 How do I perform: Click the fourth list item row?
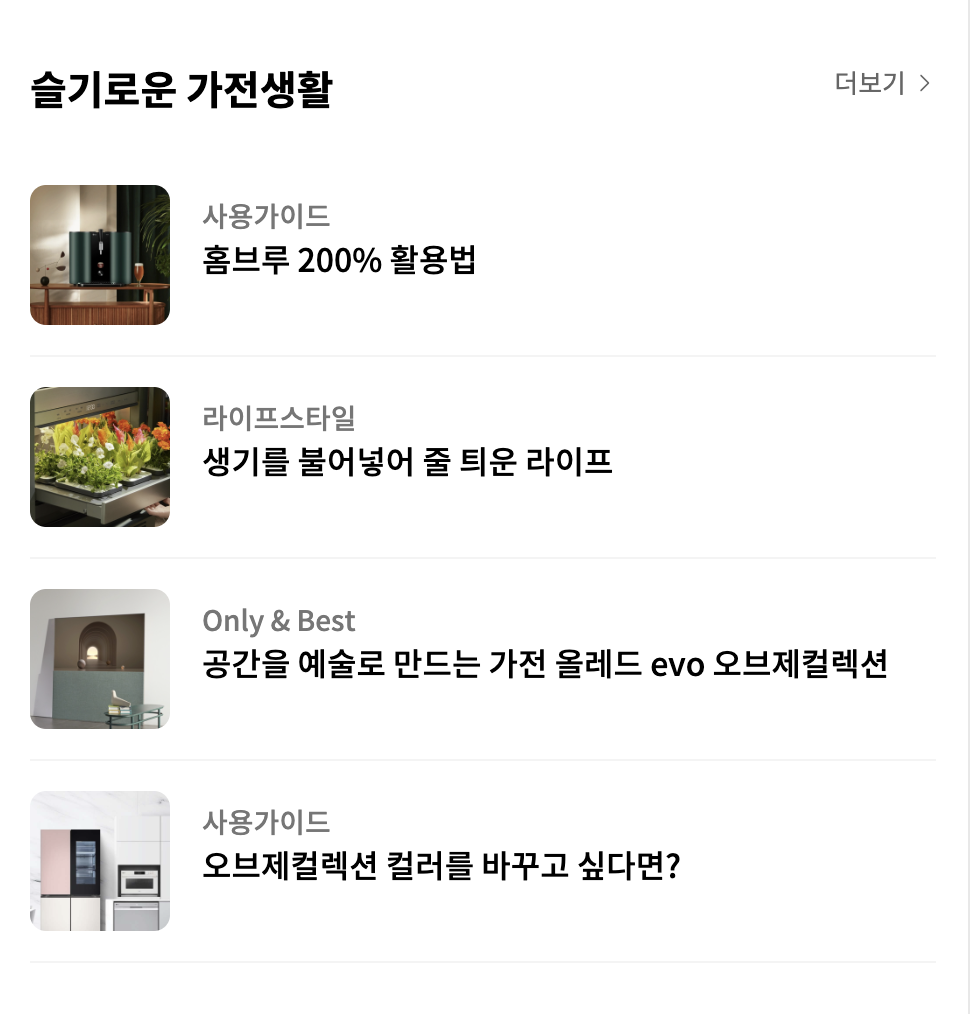(x=485, y=860)
